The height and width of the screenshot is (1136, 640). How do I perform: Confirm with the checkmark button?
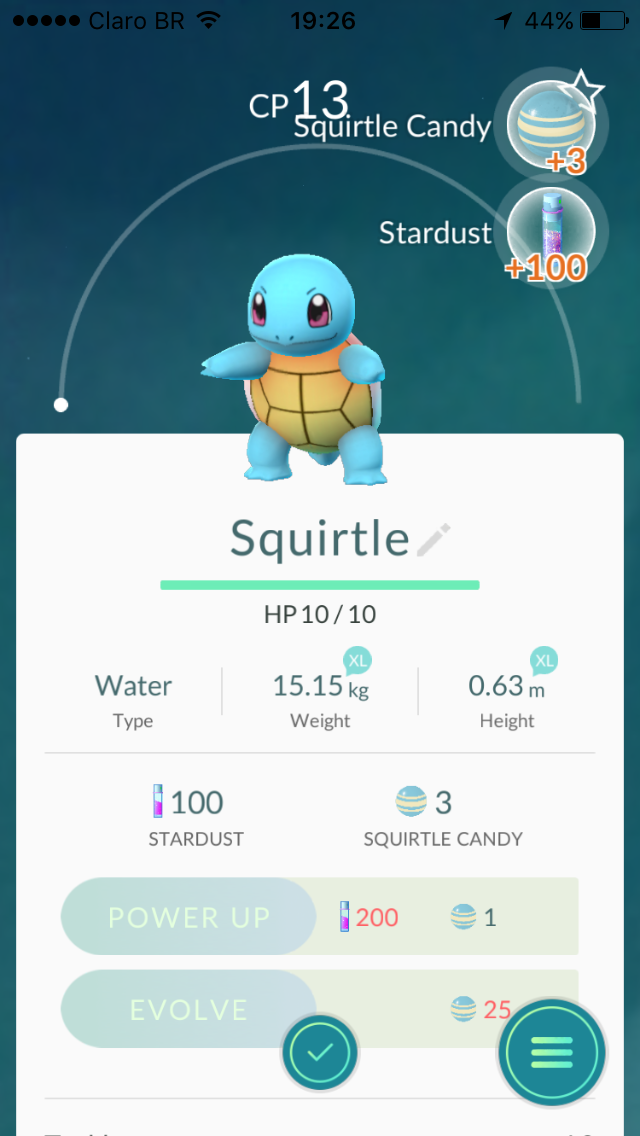(x=320, y=1052)
